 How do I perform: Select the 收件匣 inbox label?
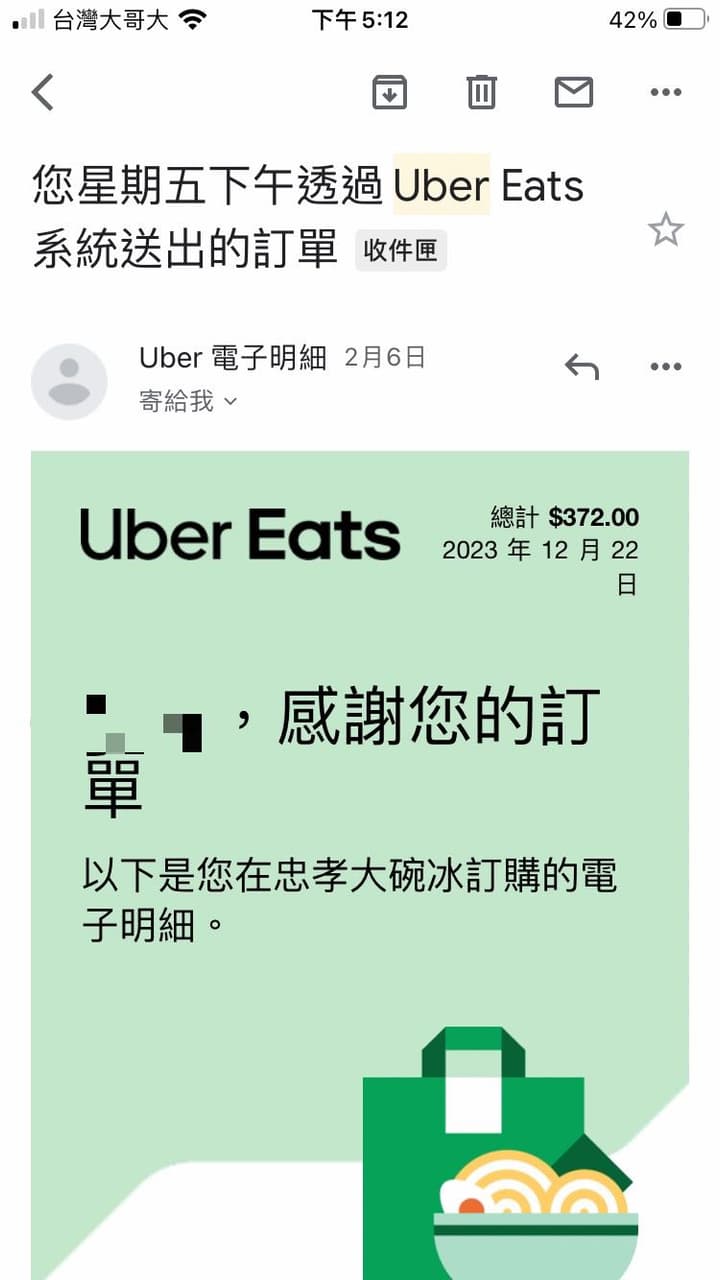point(400,250)
